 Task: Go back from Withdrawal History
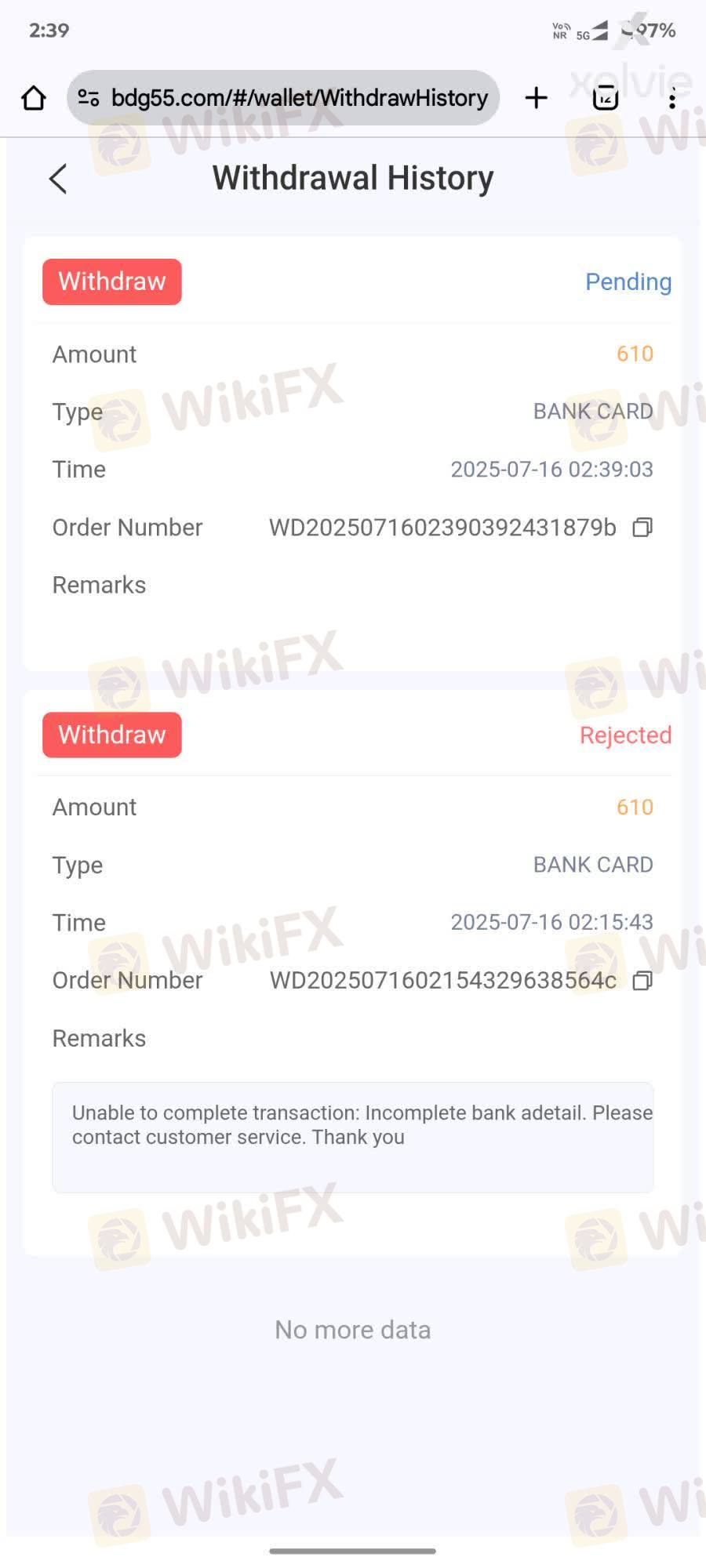pyautogui.click(x=58, y=179)
